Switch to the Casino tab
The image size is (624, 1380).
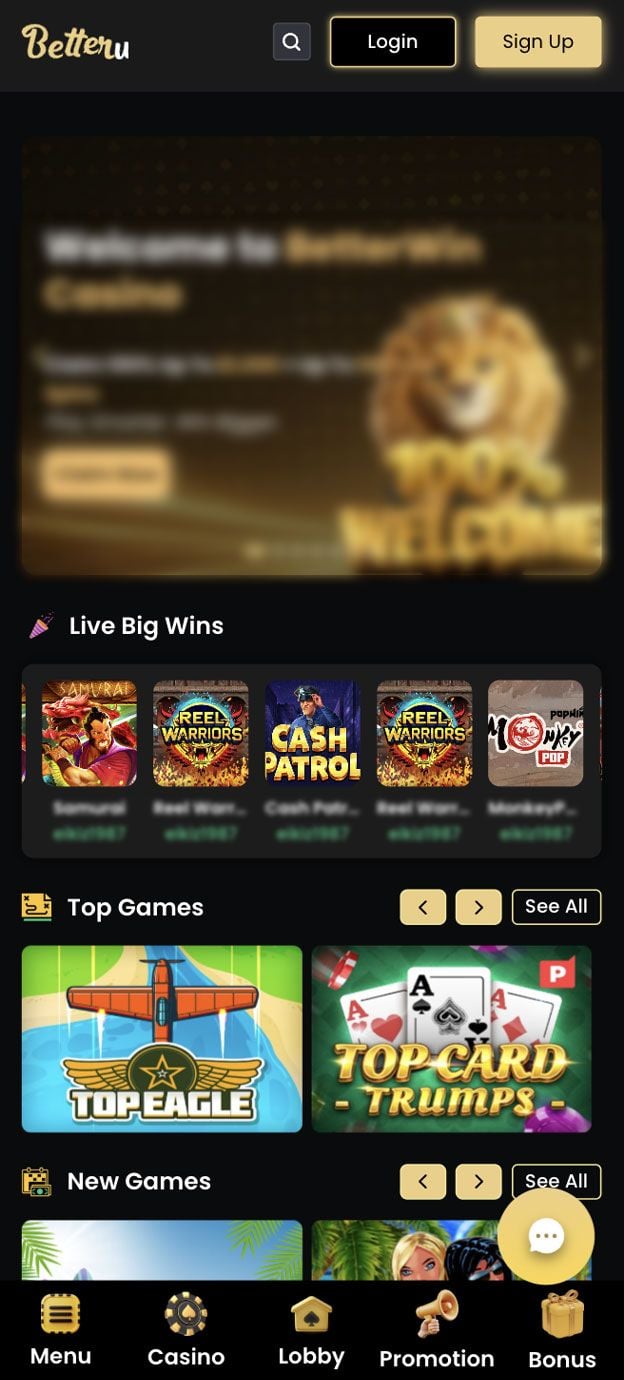[x=186, y=1330]
